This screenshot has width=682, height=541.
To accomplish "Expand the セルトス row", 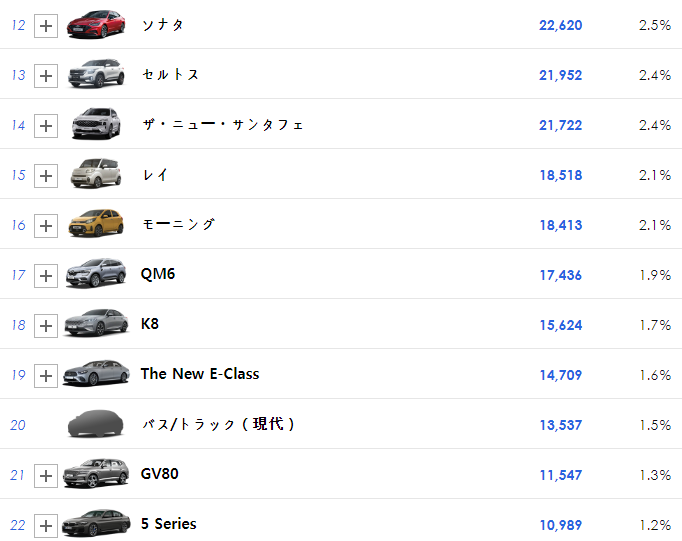I will pyautogui.click(x=46, y=75).
